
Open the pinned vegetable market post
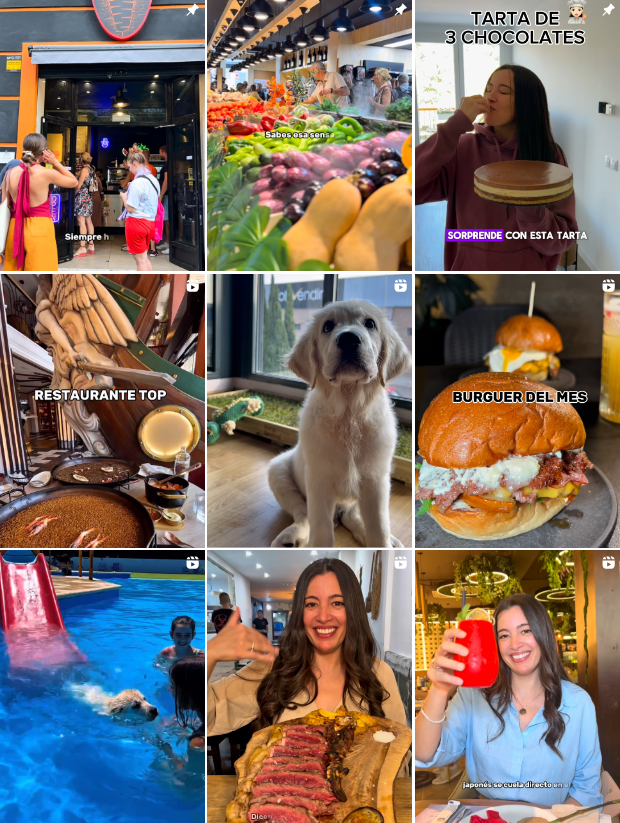coord(309,135)
